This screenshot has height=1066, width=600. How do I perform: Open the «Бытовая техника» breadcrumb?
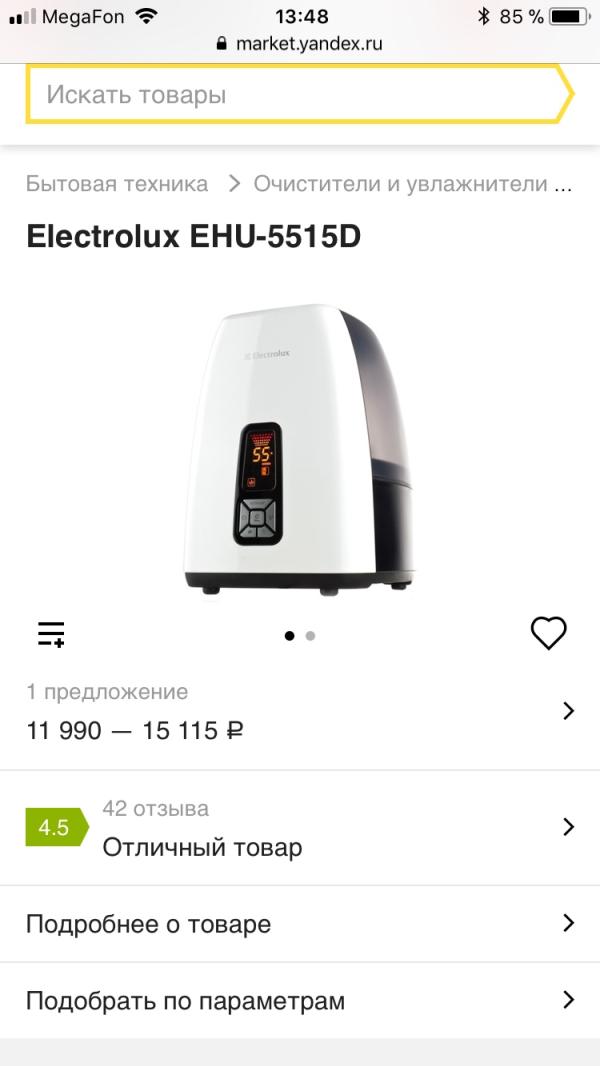pos(117,184)
